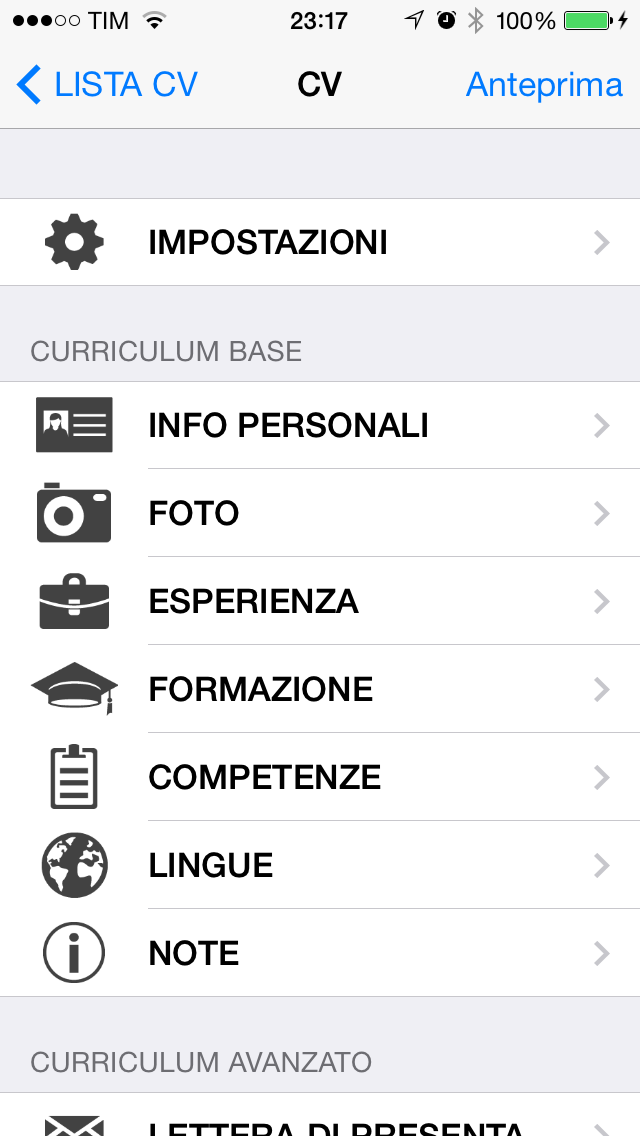
Task: Open the LINGUE languages section
Action: coord(320,865)
